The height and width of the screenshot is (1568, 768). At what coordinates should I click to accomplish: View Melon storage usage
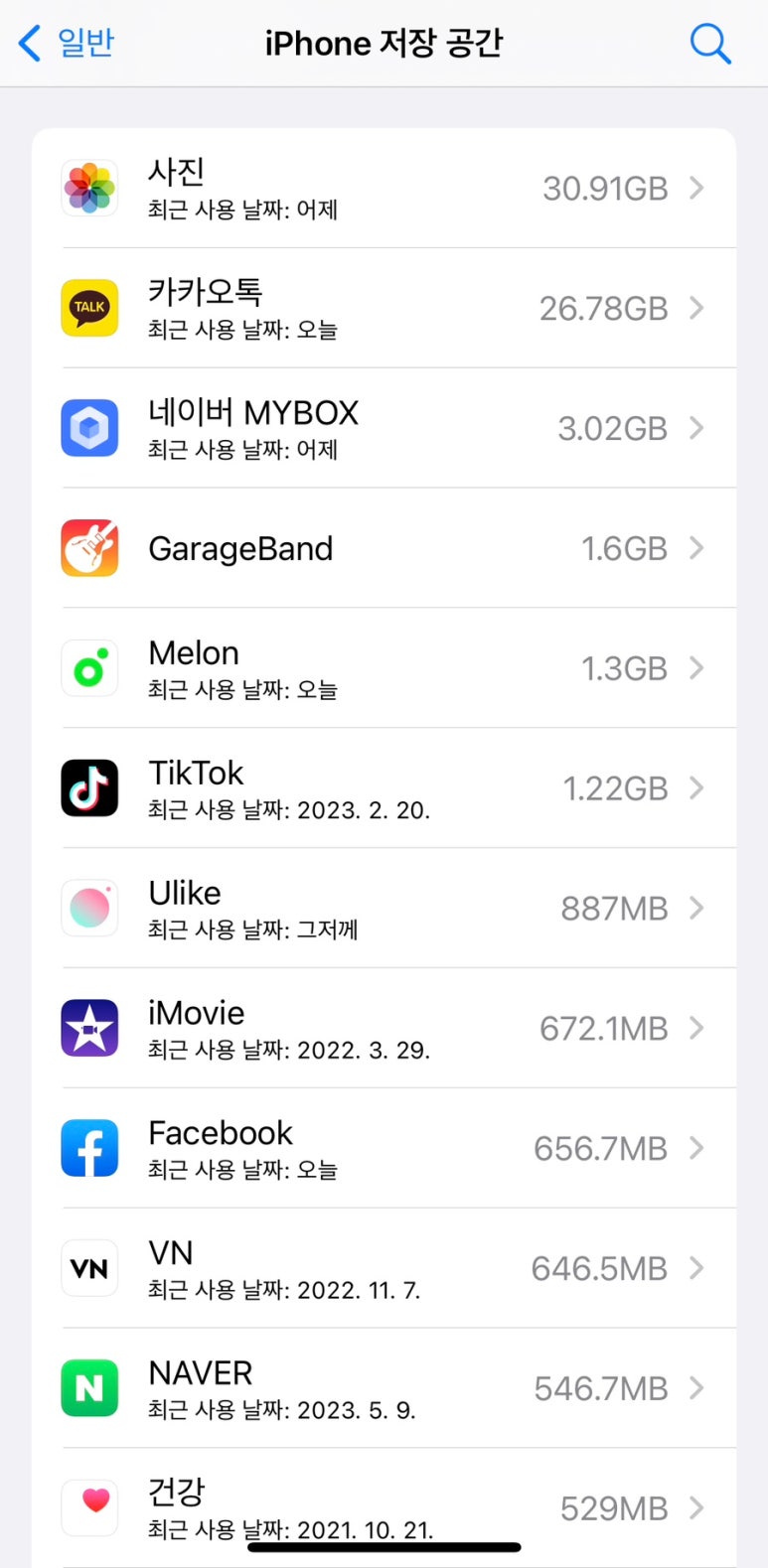click(384, 668)
